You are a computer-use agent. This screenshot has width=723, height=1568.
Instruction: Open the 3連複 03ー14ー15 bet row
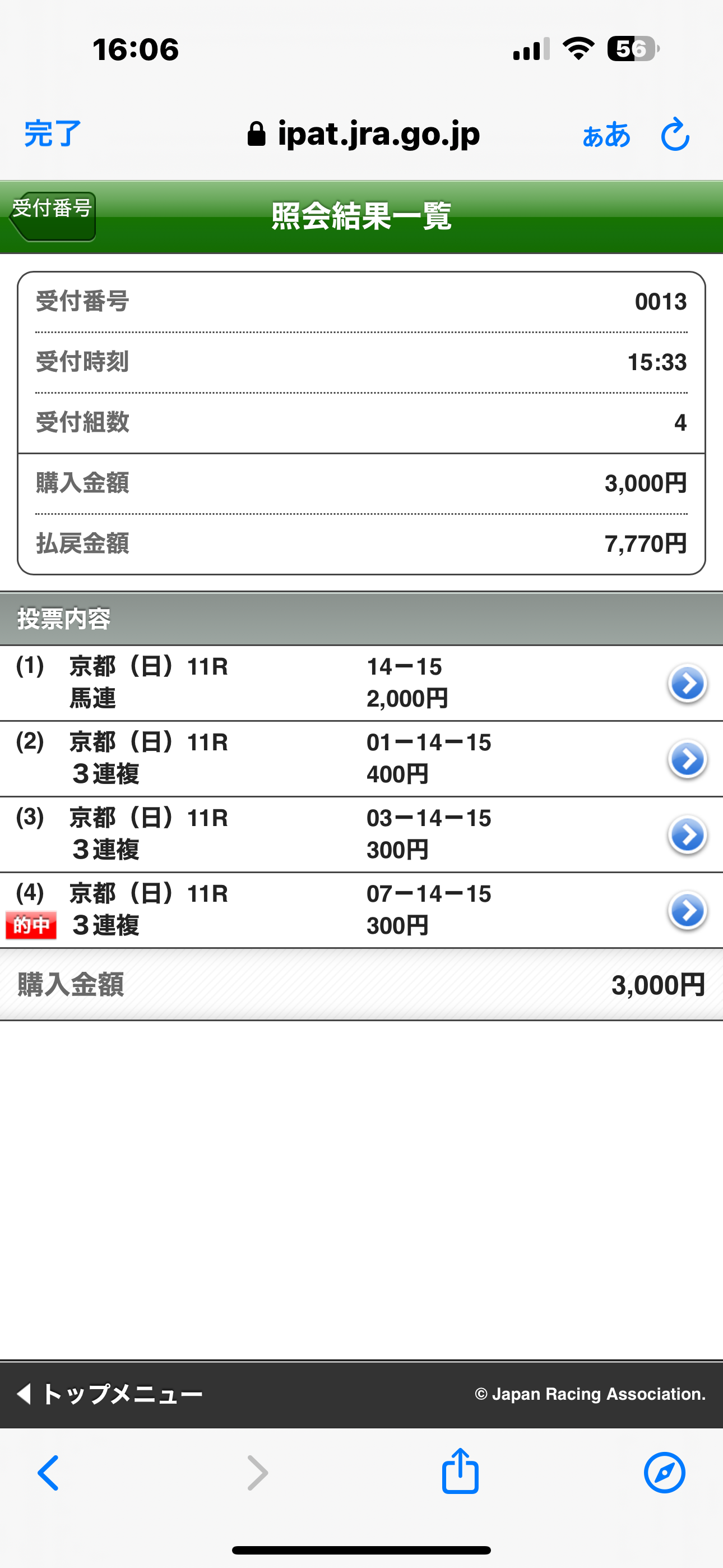687,834
